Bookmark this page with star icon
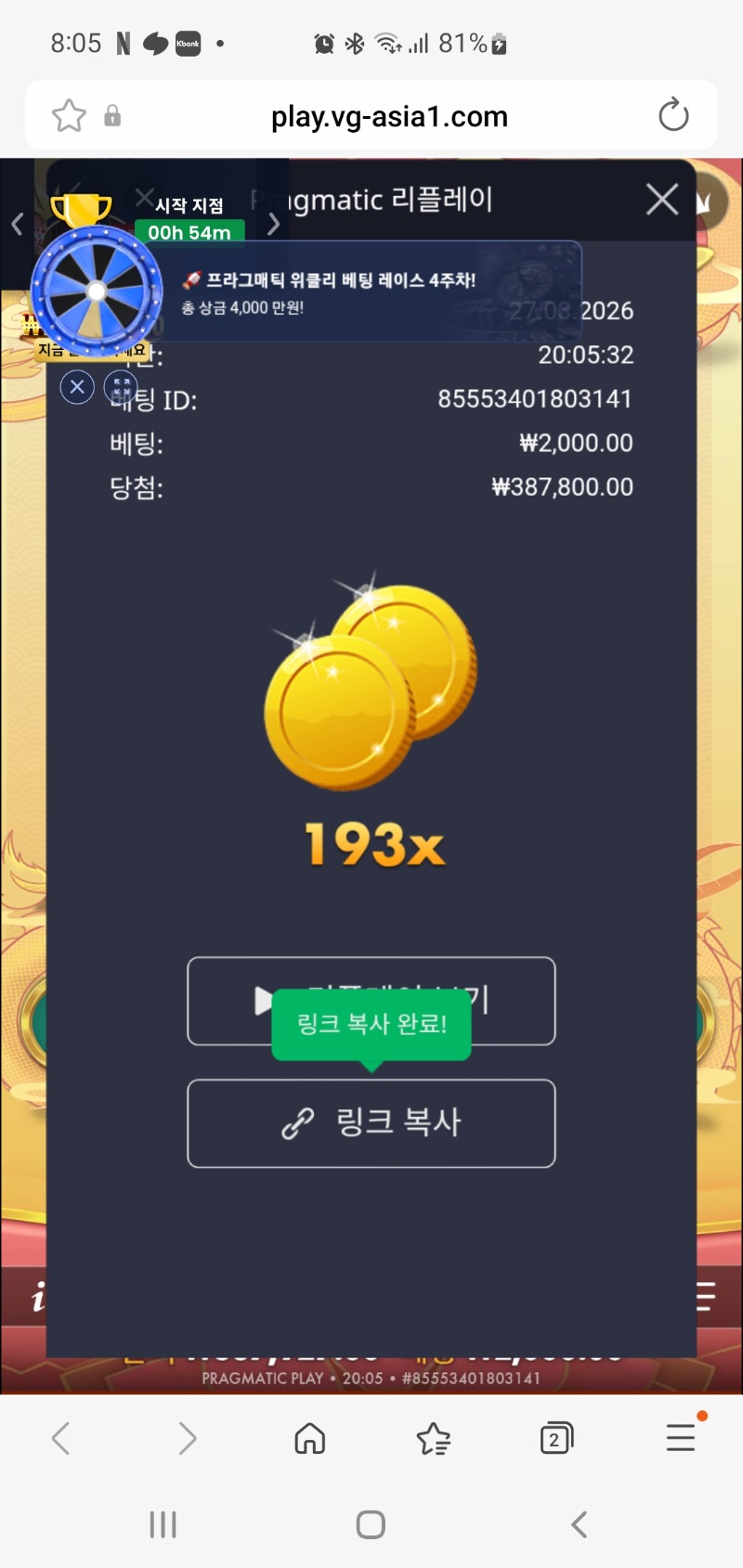This screenshot has height=1568, width=743. pyautogui.click(x=69, y=116)
